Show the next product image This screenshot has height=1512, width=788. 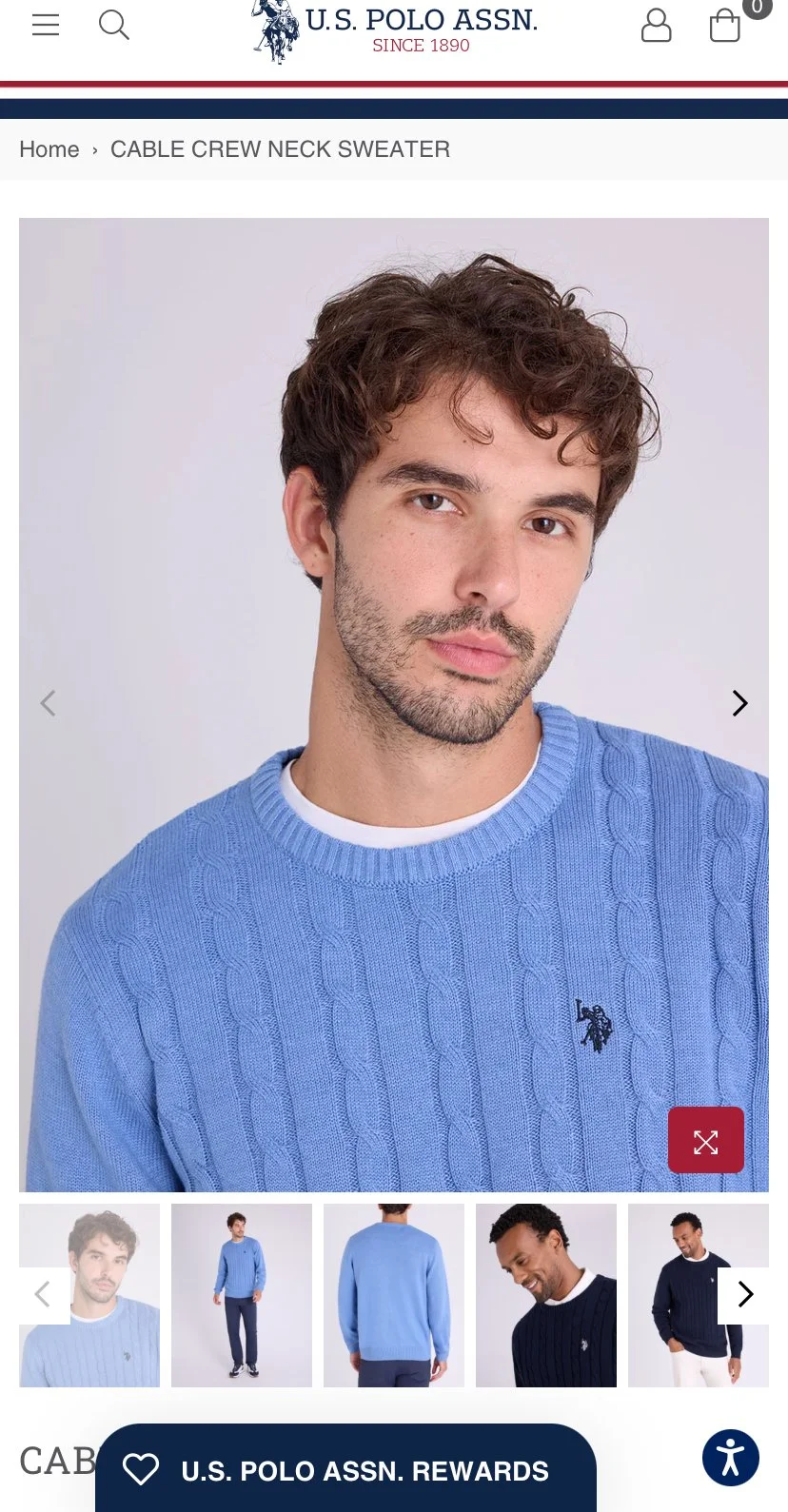click(x=739, y=703)
